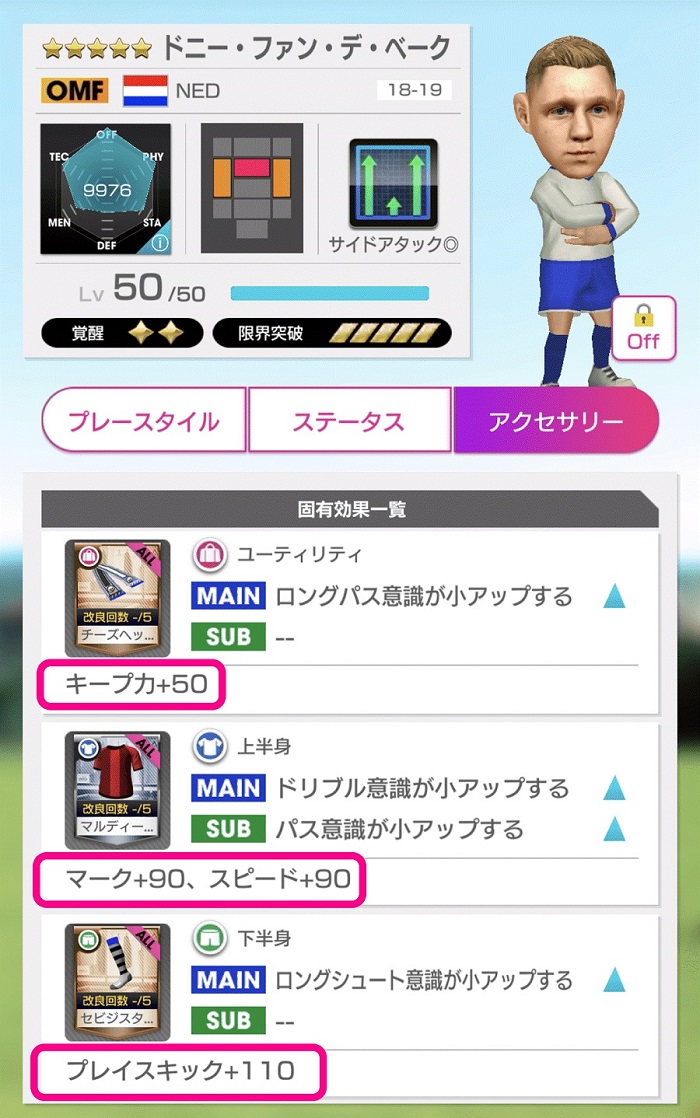Open the ユーティリティ accessory item card
The width and height of the screenshot is (700, 1118).
117,597
